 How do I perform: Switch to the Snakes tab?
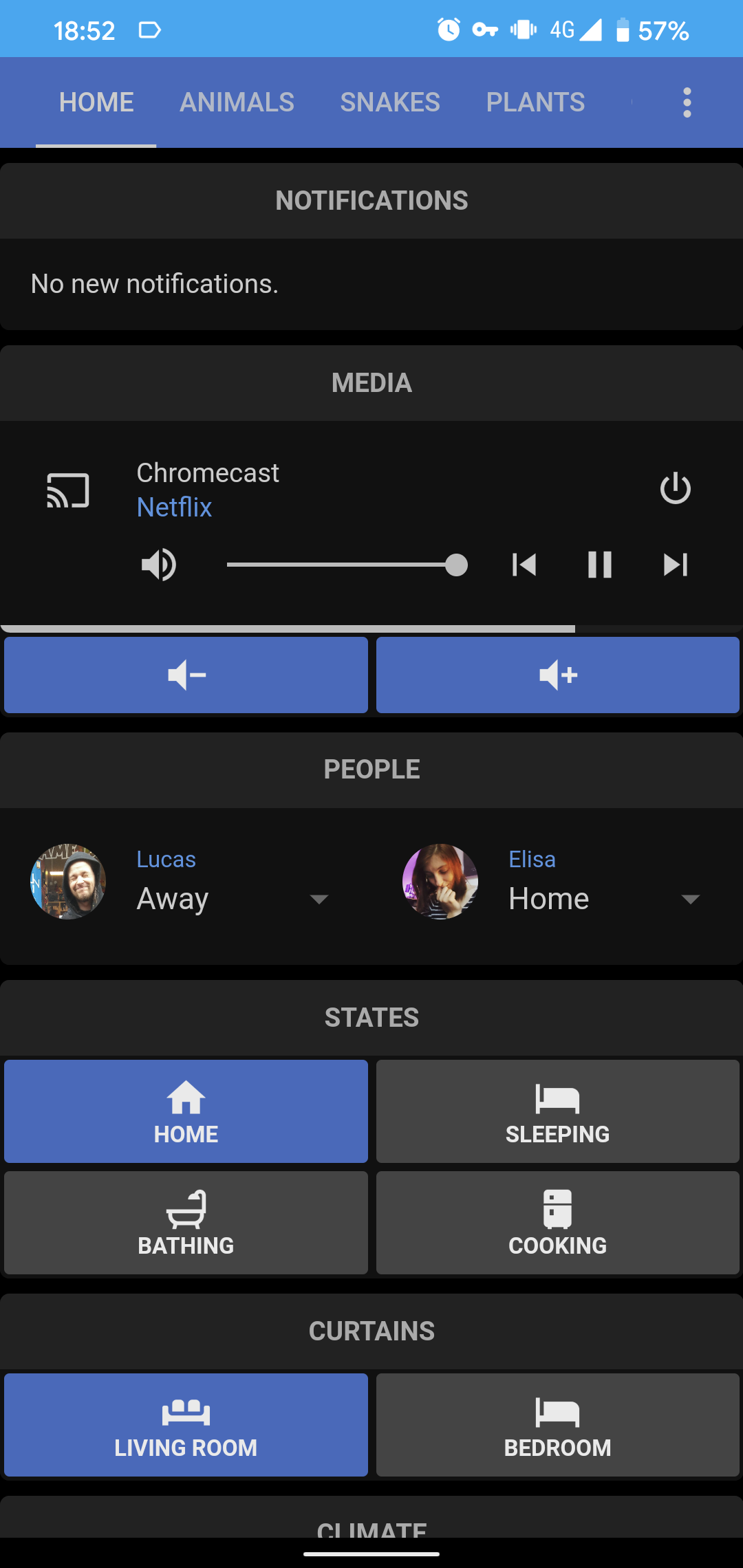[x=390, y=102]
